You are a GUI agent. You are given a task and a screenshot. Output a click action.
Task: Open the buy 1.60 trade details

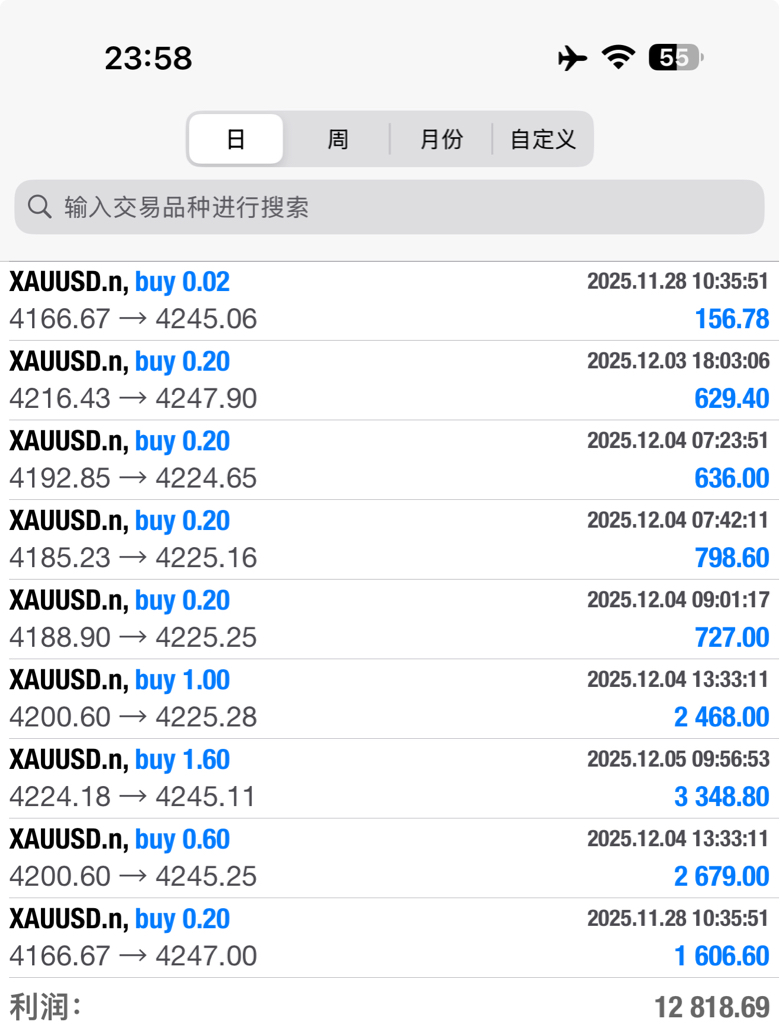(389, 778)
